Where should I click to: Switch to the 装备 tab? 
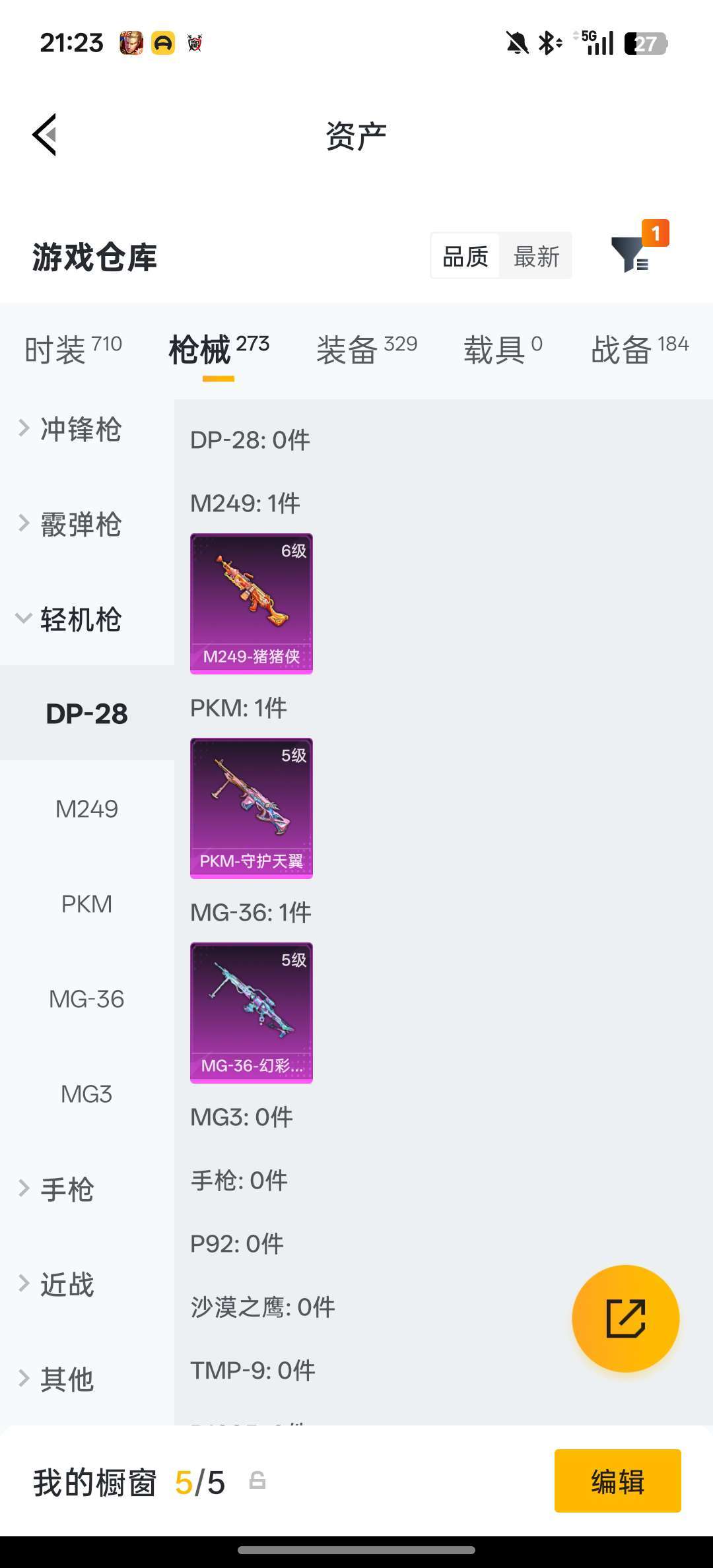pos(366,348)
